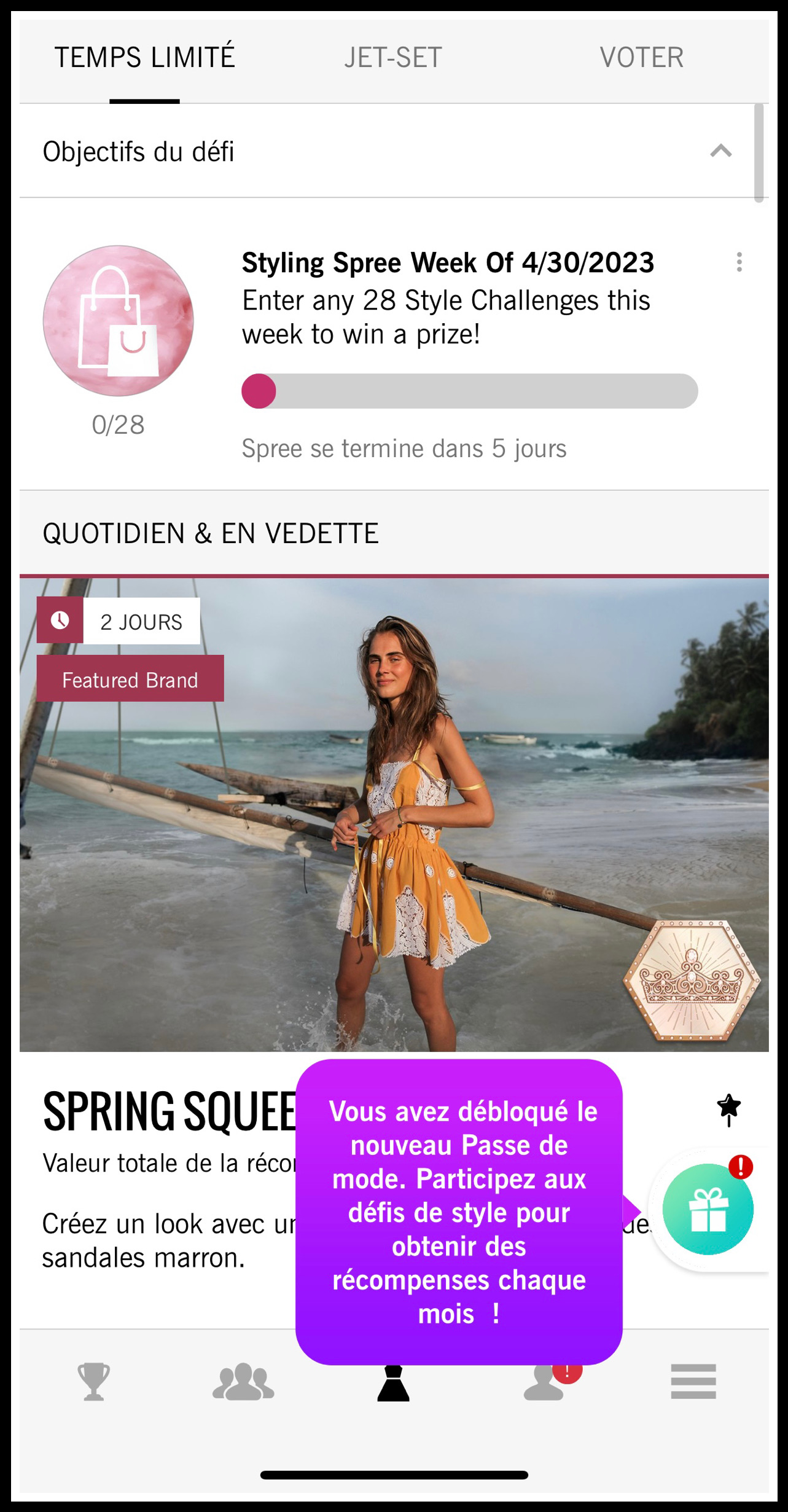Open the hamburger menu
Screen dimensions: 788x1512
(693, 1381)
